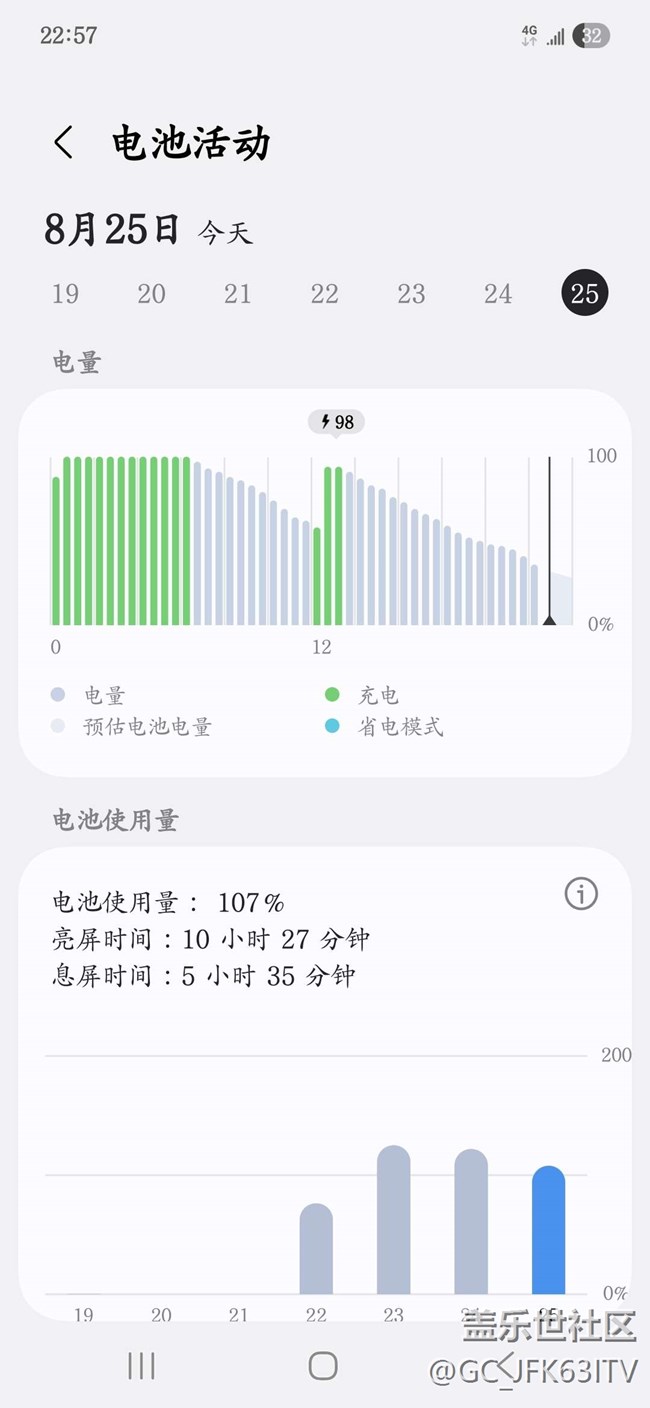Tap the usage bar for day 22
This screenshot has height=1408, width=650.
point(316,1249)
